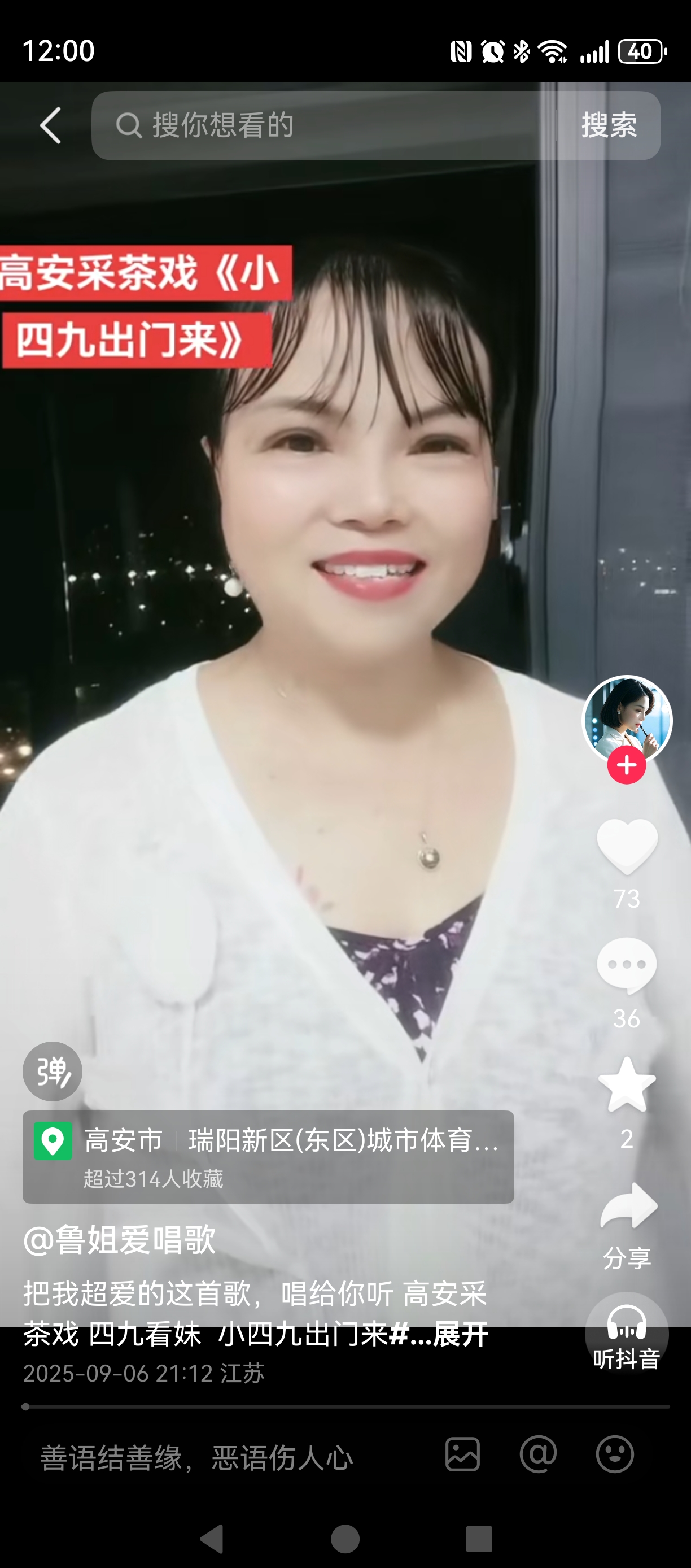
Task: Attach an image to the comment
Action: [462, 1455]
